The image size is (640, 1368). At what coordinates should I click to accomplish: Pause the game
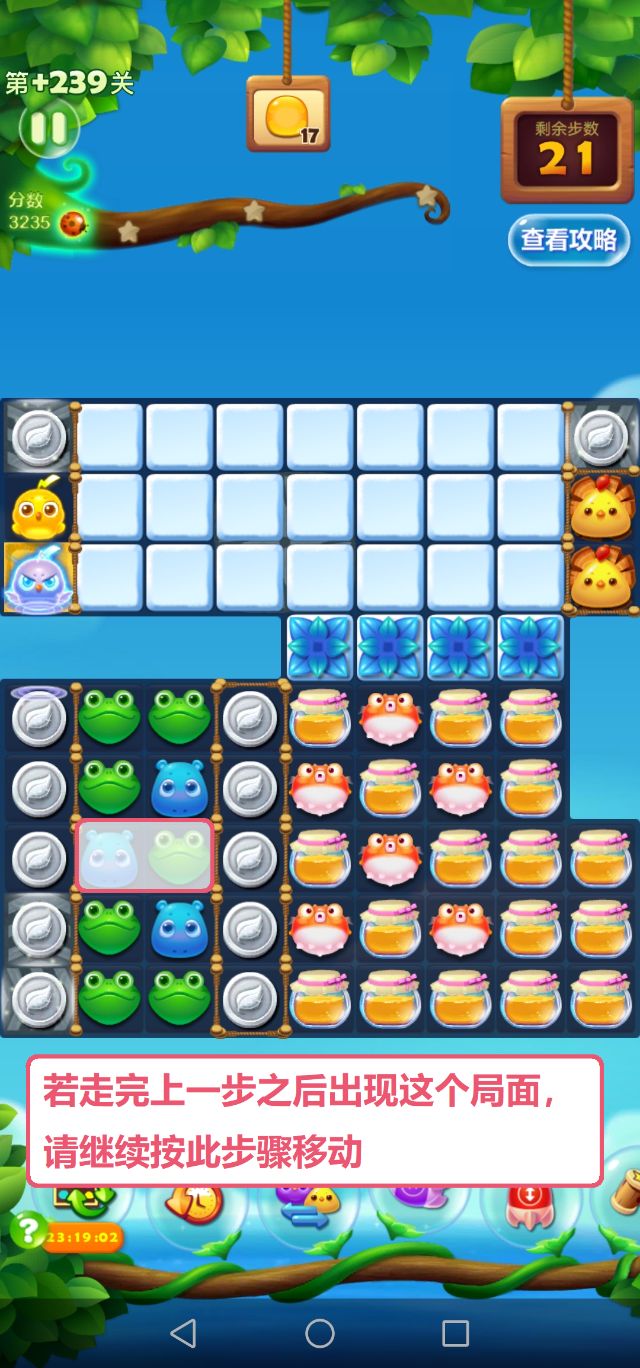46,128
